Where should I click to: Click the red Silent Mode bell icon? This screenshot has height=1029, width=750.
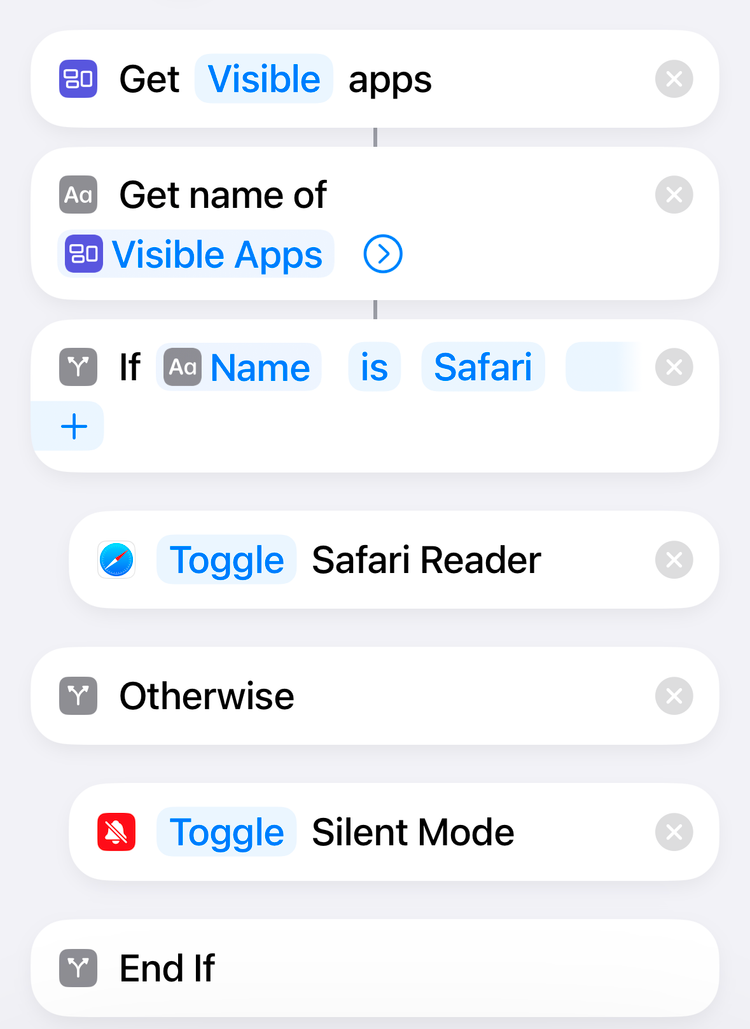[x=117, y=831]
